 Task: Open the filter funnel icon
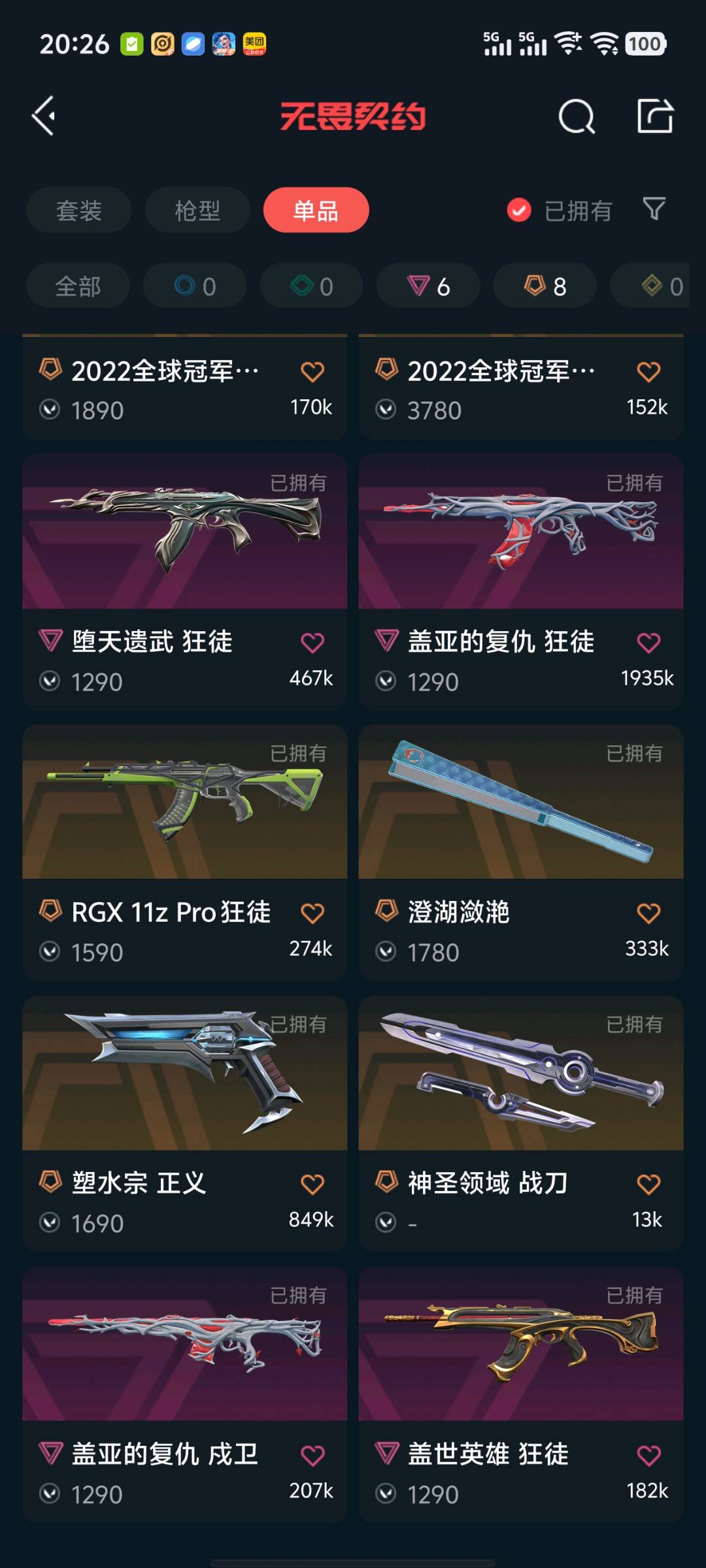point(654,209)
